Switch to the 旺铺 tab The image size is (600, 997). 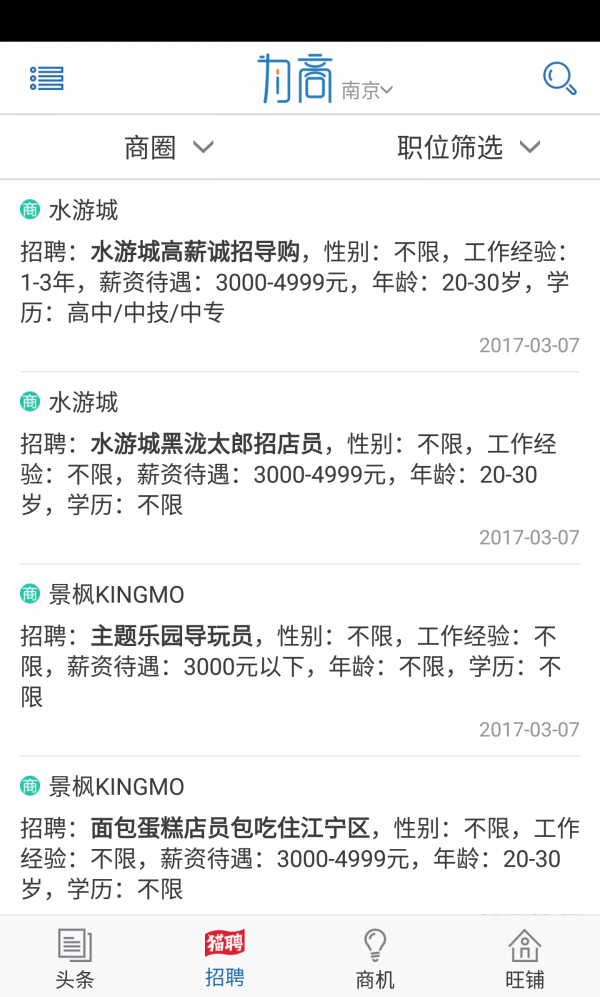[x=525, y=958]
